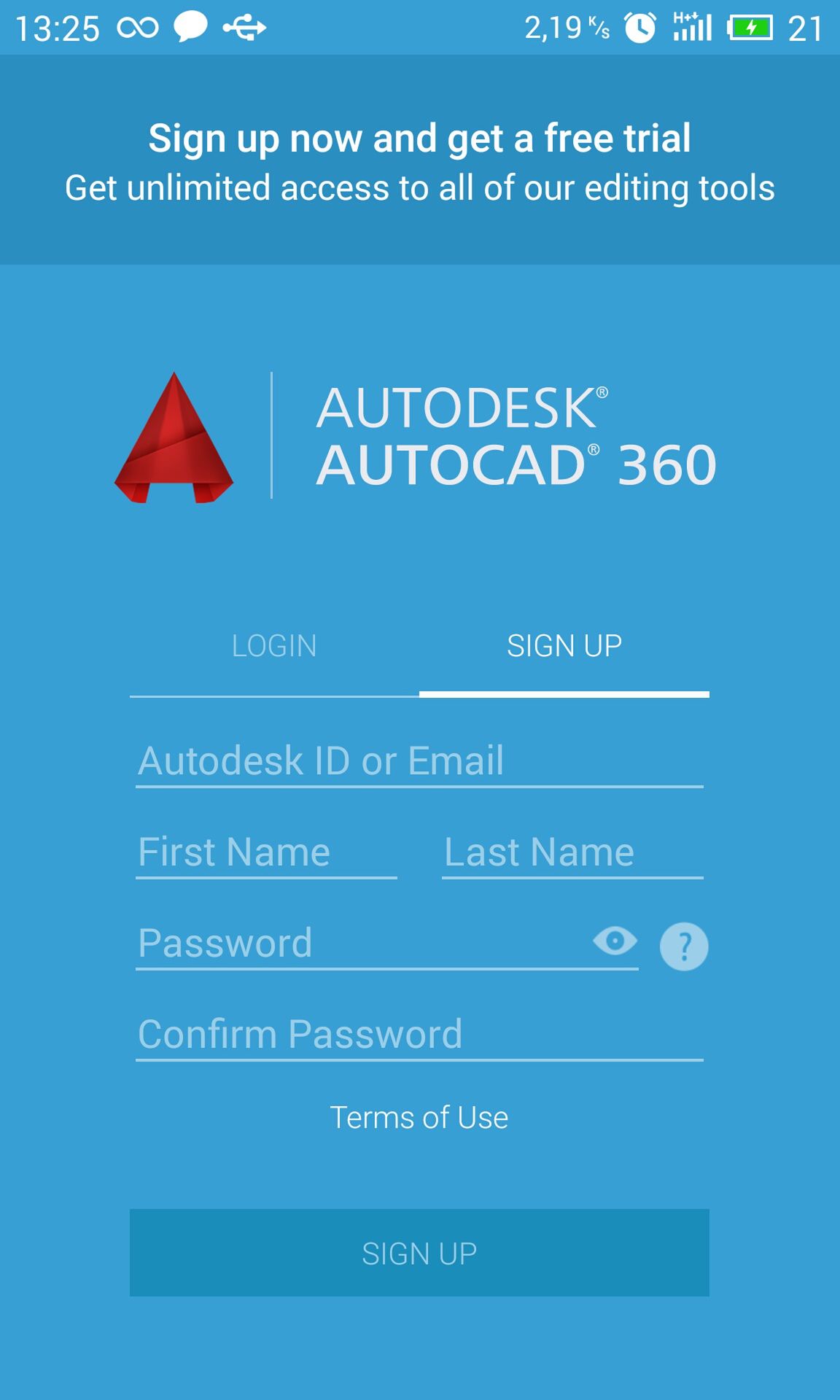
Task: Switch to the LOGIN tab
Action: [x=274, y=646]
